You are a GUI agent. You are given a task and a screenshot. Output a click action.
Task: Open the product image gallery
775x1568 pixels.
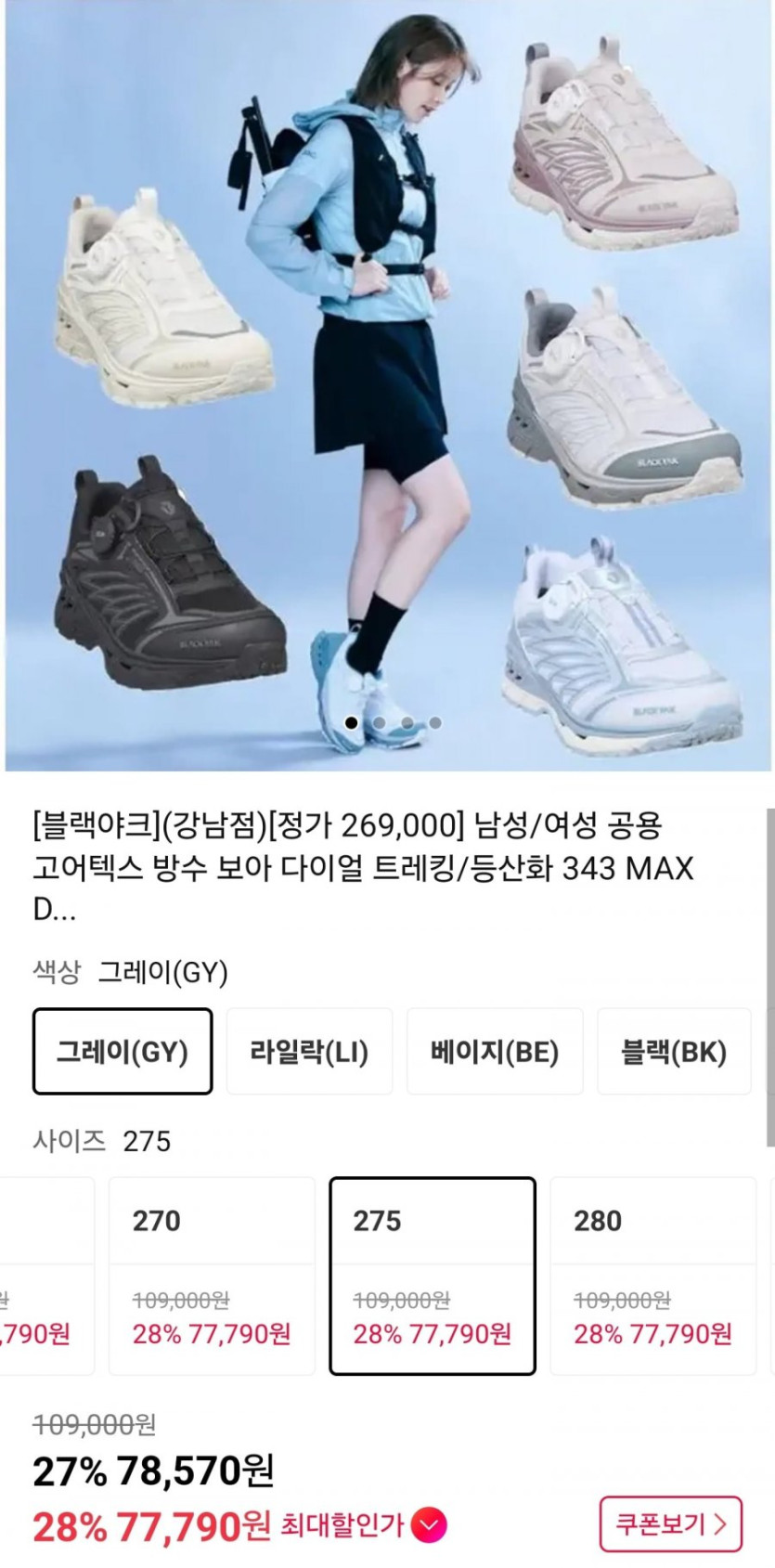pyautogui.click(x=388, y=385)
